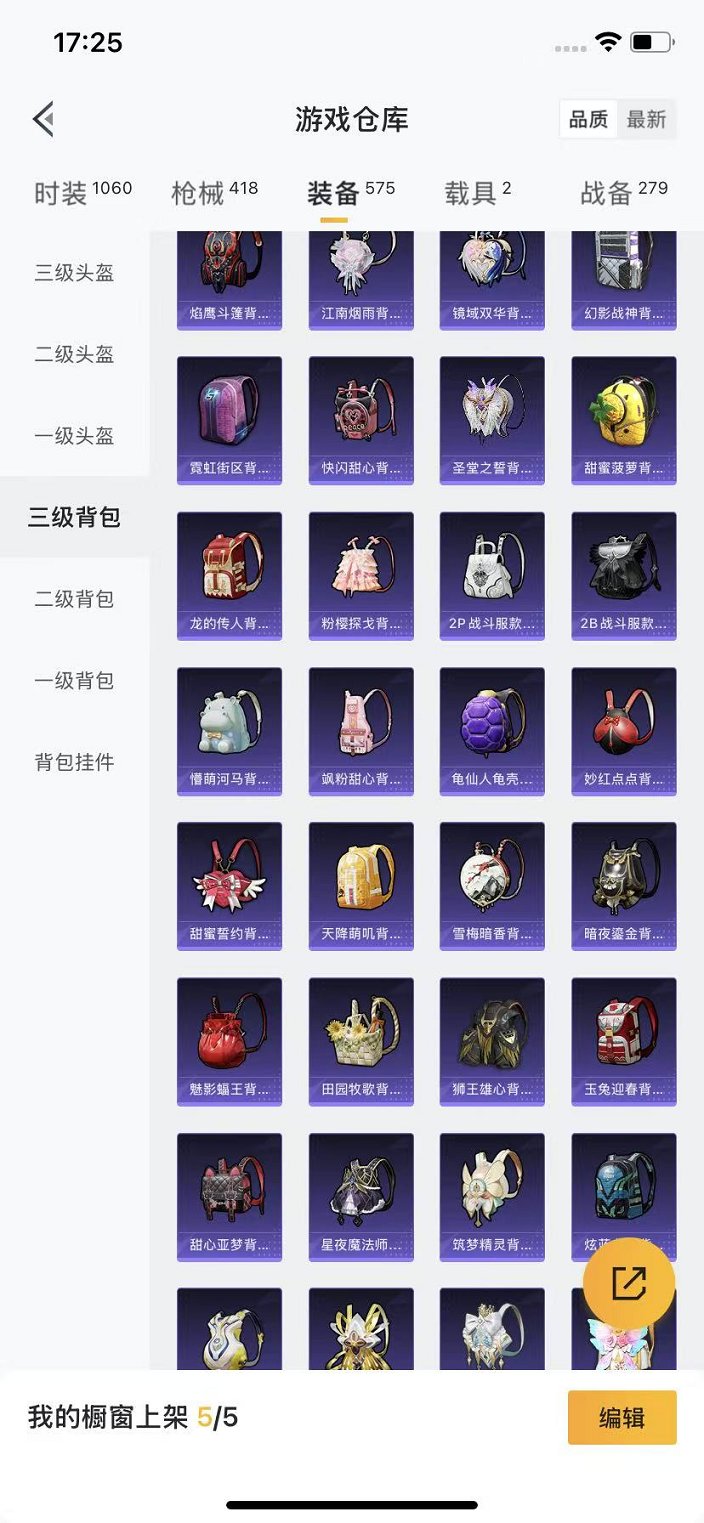Select 二级背包 in the side menu
The width and height of the screenshot is (704, 1523).
(75, 599)
